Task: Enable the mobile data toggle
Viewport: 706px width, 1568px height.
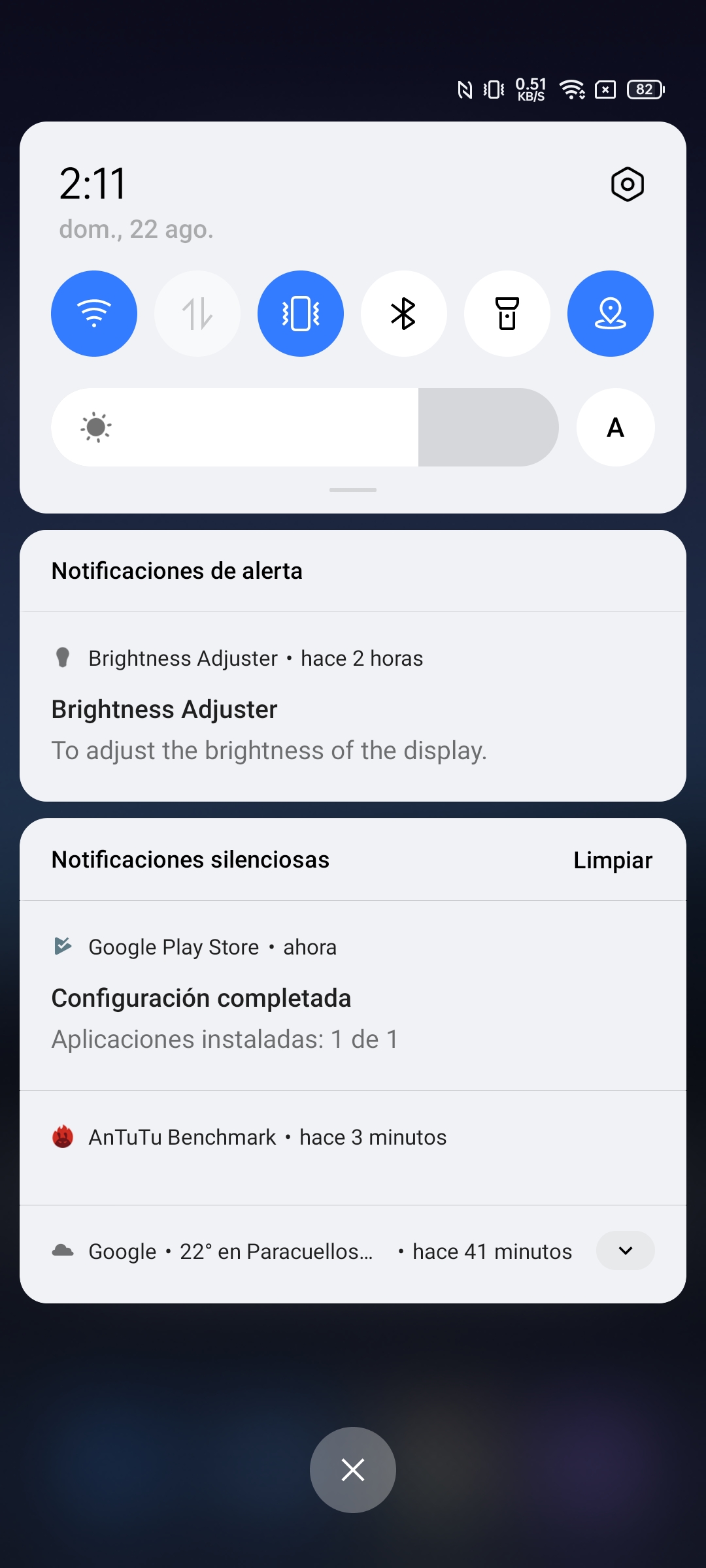Action: click(x=197, y=314)
